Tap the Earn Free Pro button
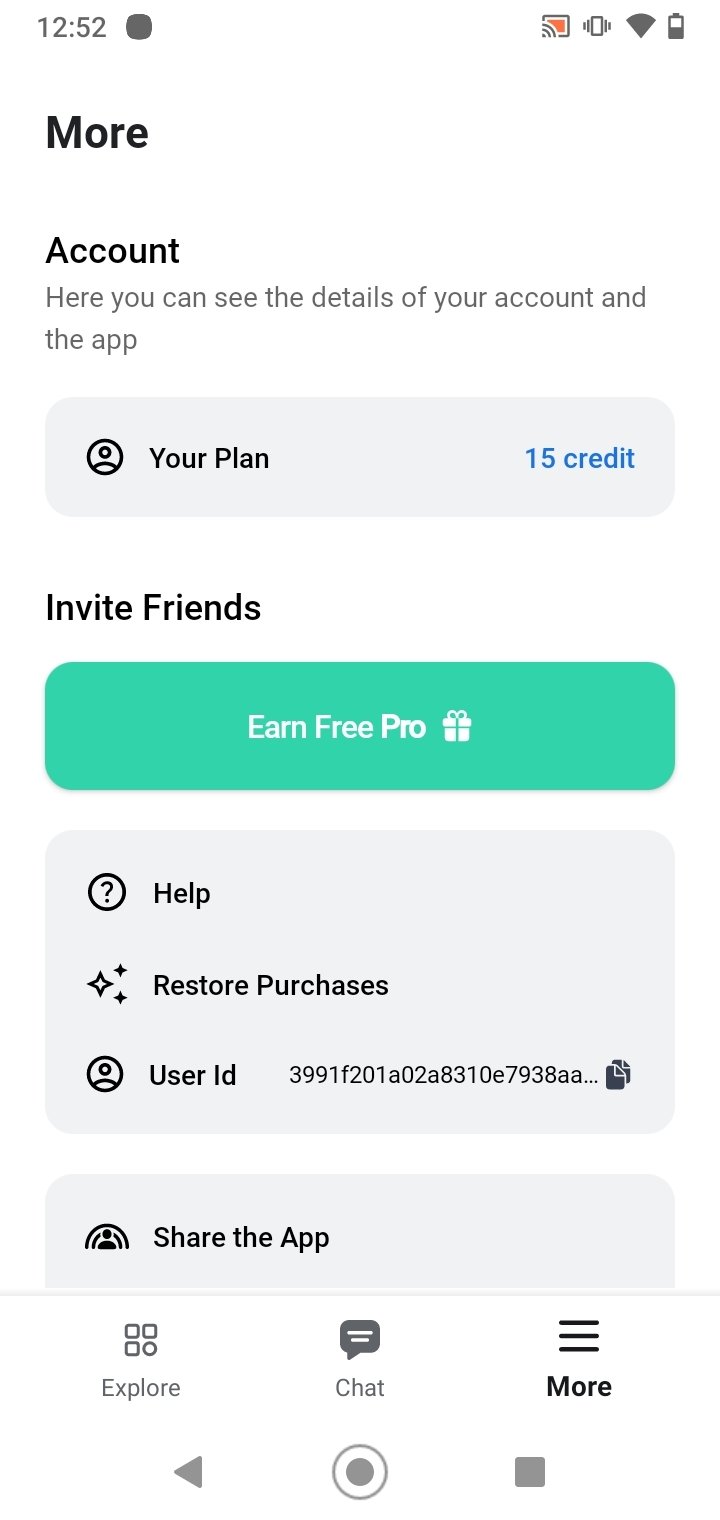This screenshot has width=720, height=1520. point(360,726)
